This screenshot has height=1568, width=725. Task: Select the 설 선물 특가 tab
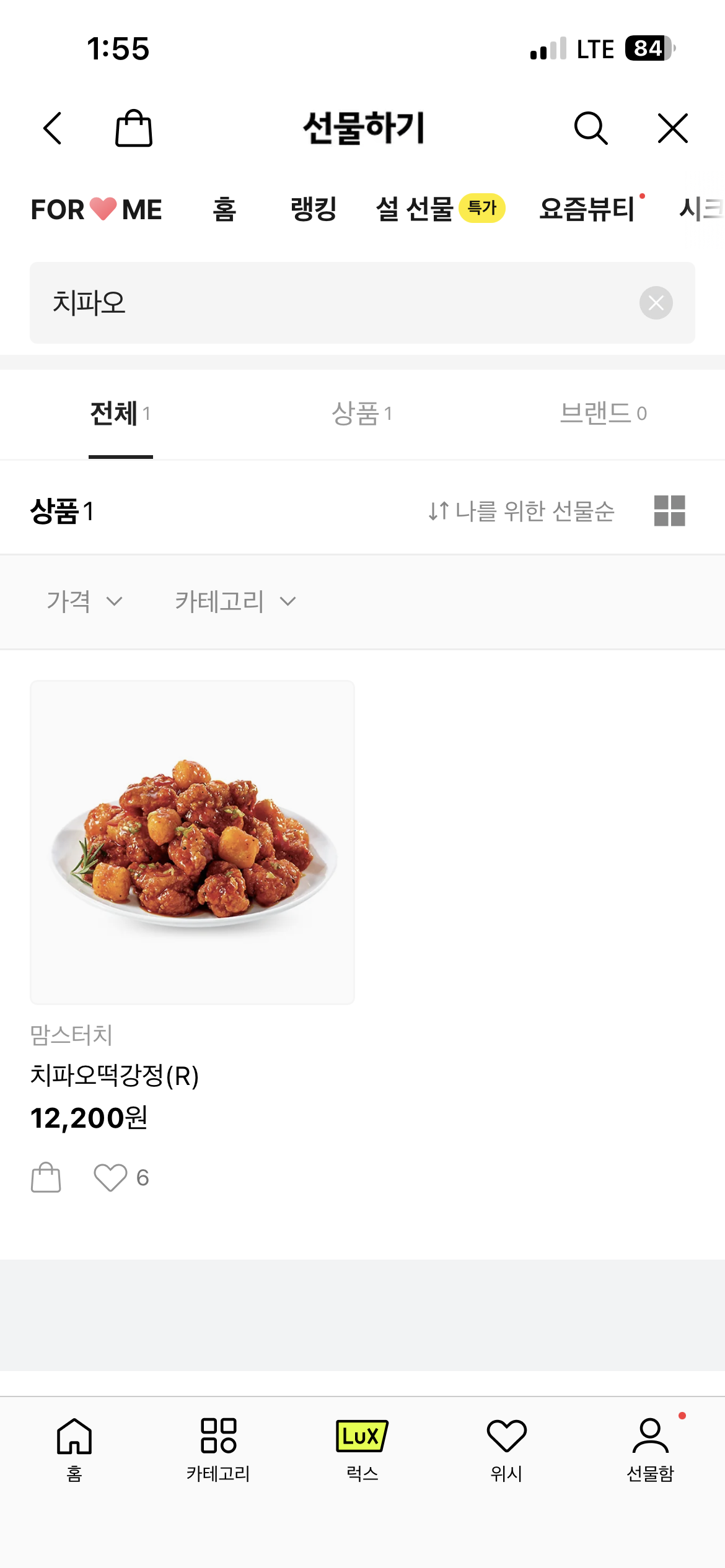(440, 209)
